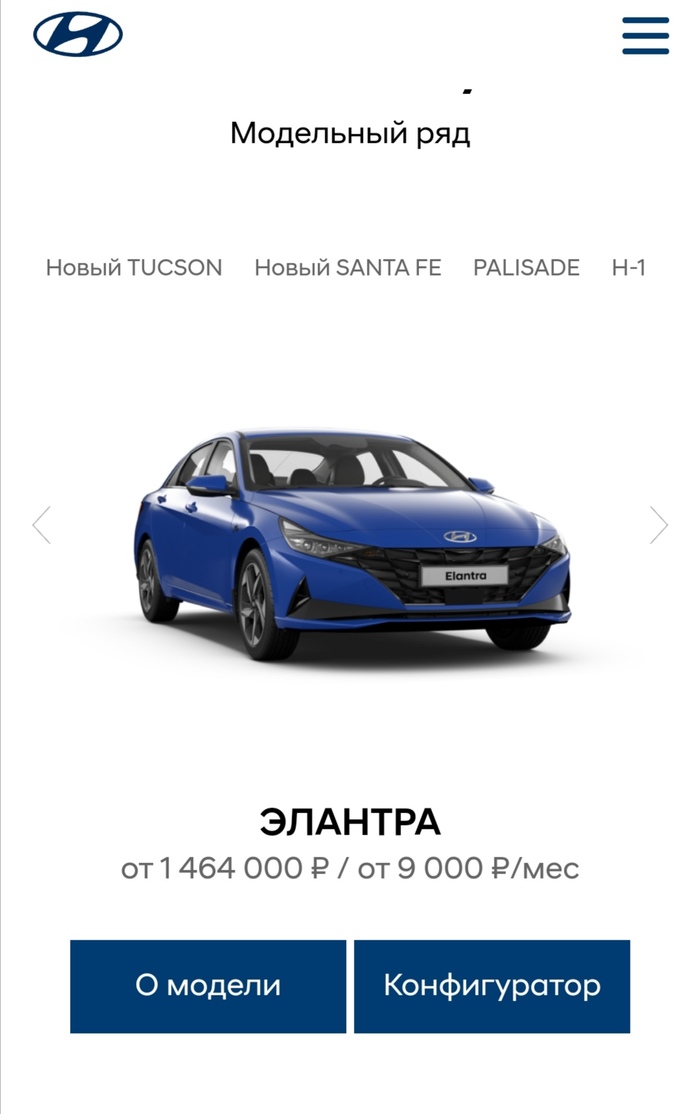
Task: Show previous model with left arrow
Action: (41, 524)
